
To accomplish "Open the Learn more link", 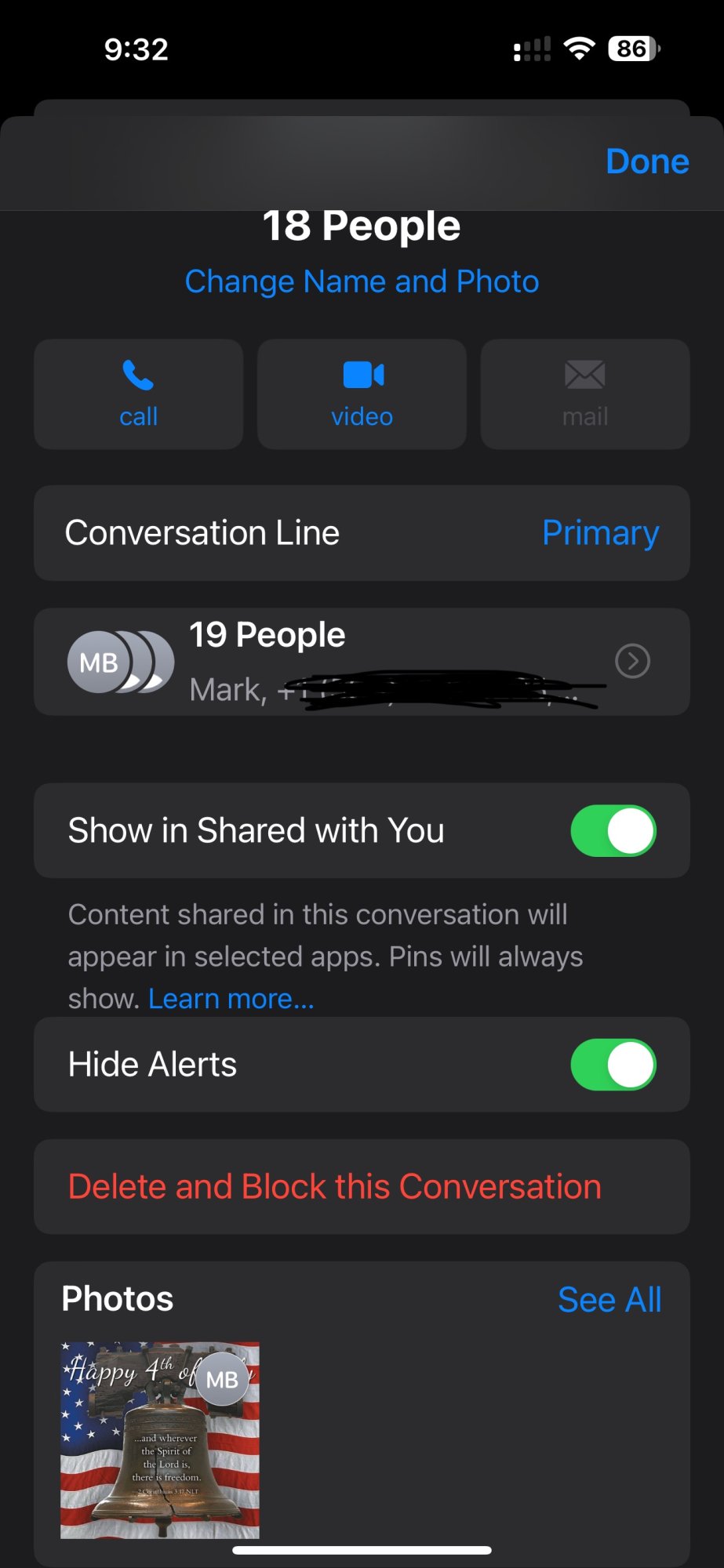I will point(231,999).
